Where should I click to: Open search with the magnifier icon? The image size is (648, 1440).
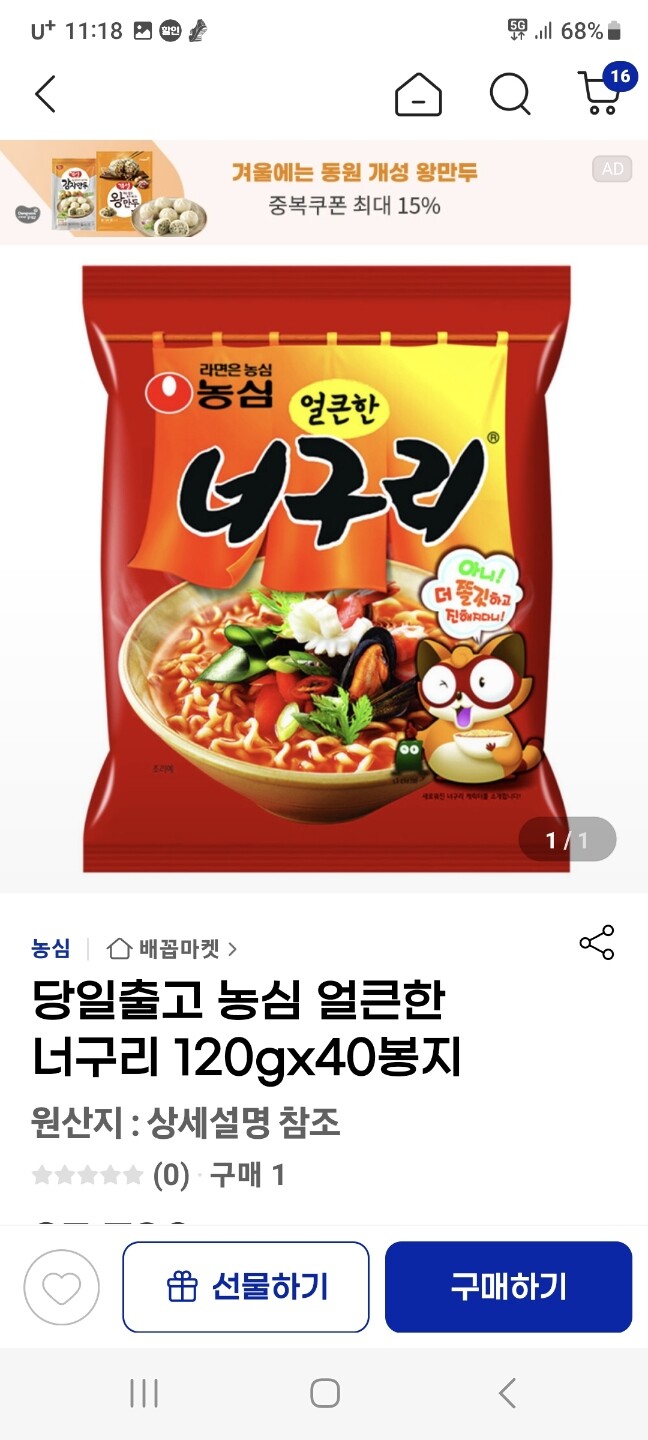tap(509, 95)
